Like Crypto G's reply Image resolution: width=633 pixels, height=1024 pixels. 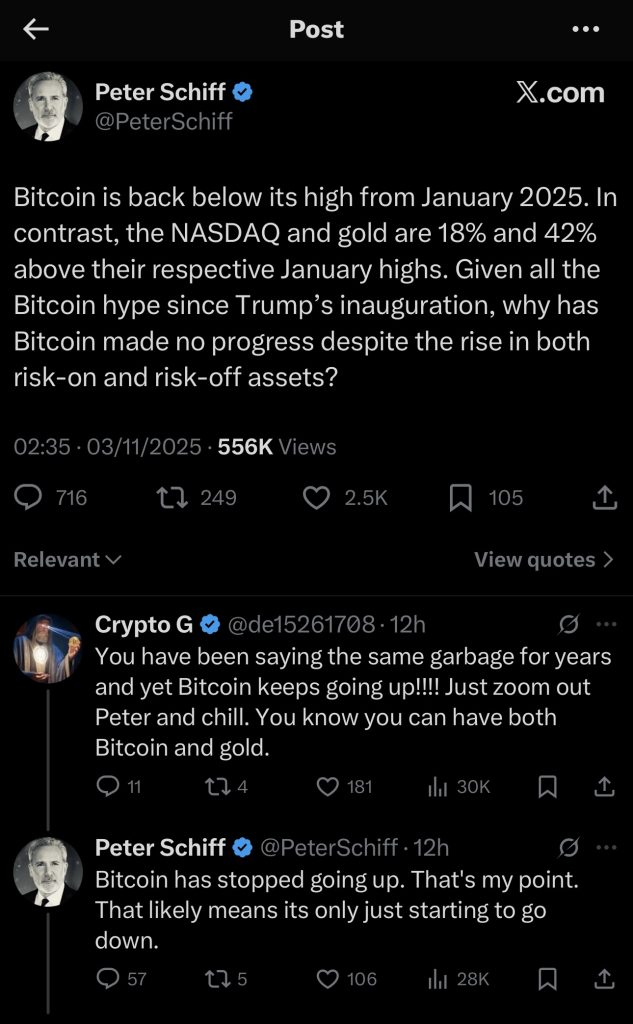pos(327,787)
